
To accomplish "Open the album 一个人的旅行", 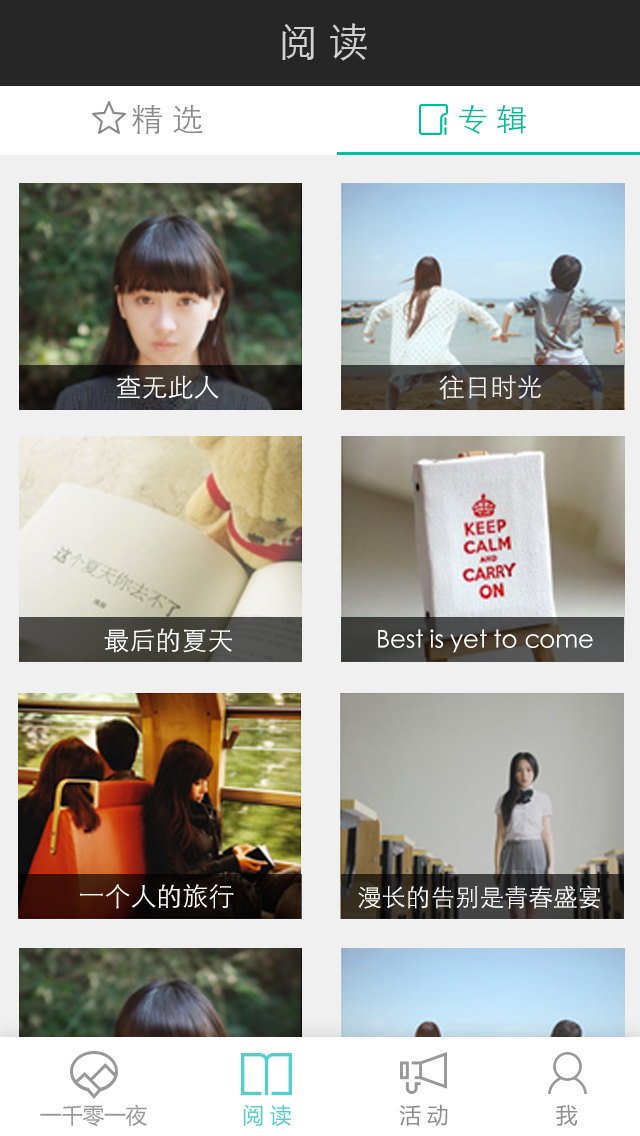I will click(160, 805).
